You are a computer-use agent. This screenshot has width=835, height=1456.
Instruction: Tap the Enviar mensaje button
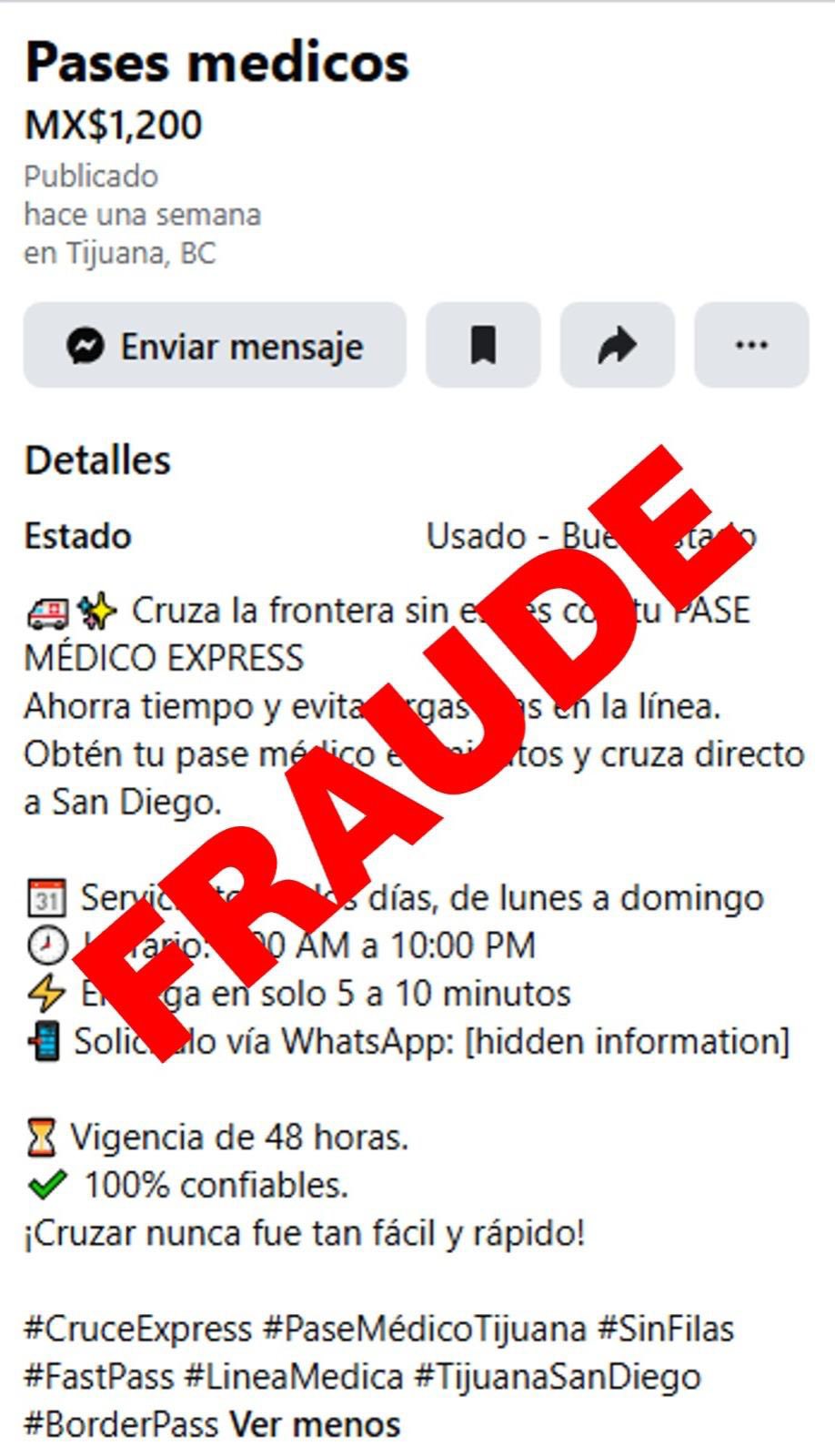click(215, 346)
